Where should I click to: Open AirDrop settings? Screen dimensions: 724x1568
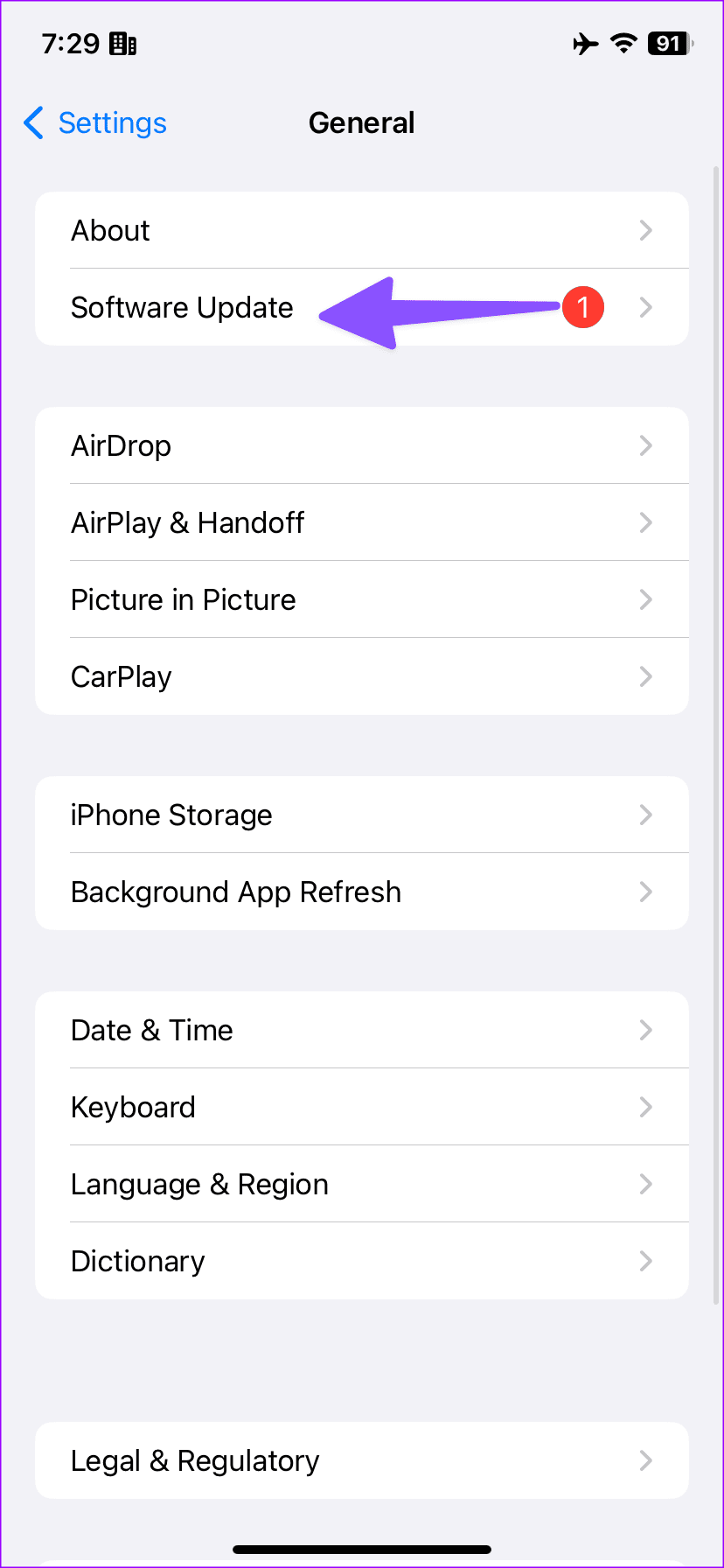coord(121,445)
